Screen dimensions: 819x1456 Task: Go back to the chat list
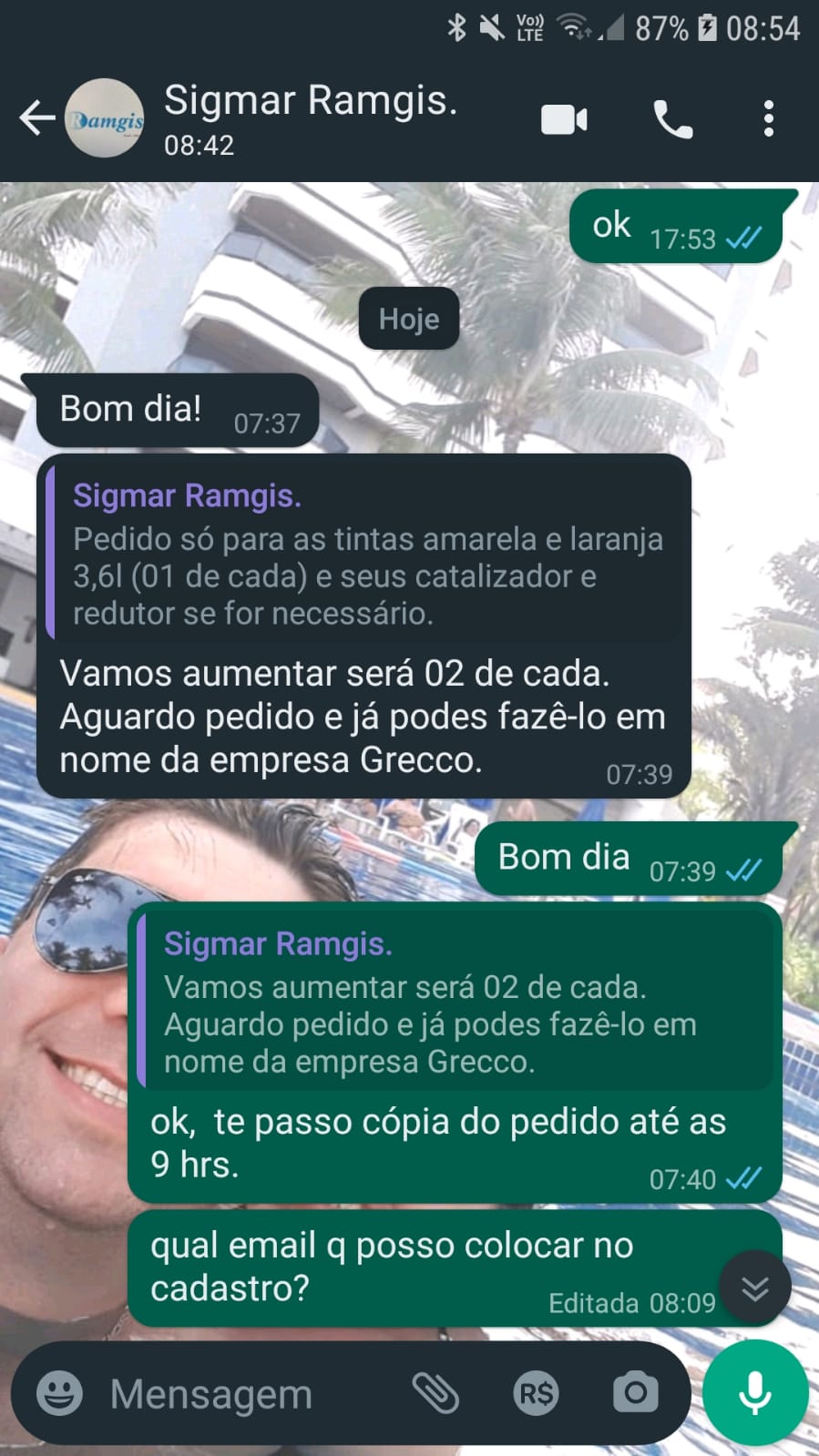tap(36, 118)
